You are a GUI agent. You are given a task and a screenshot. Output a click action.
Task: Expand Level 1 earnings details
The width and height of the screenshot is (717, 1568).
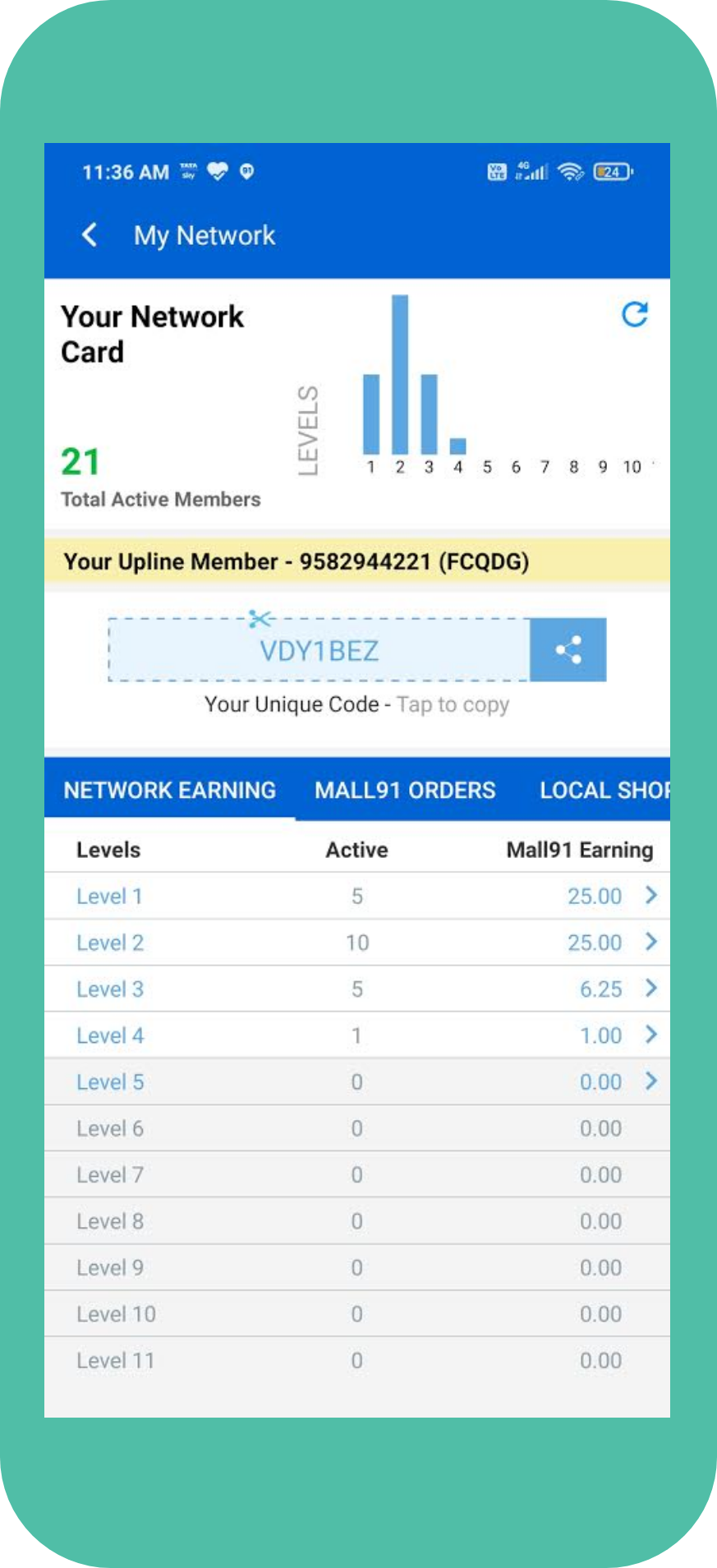650,896
